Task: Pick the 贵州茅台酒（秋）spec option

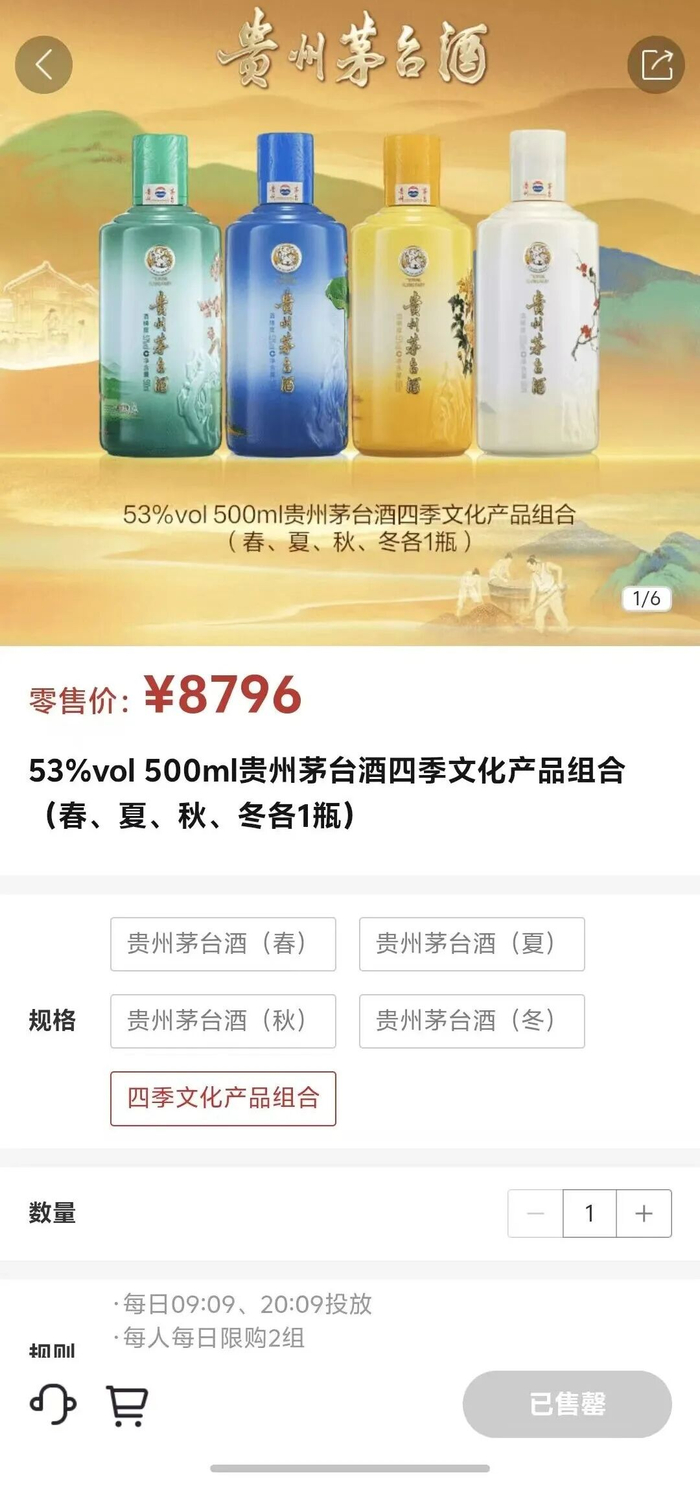Action: point(223,1021)
